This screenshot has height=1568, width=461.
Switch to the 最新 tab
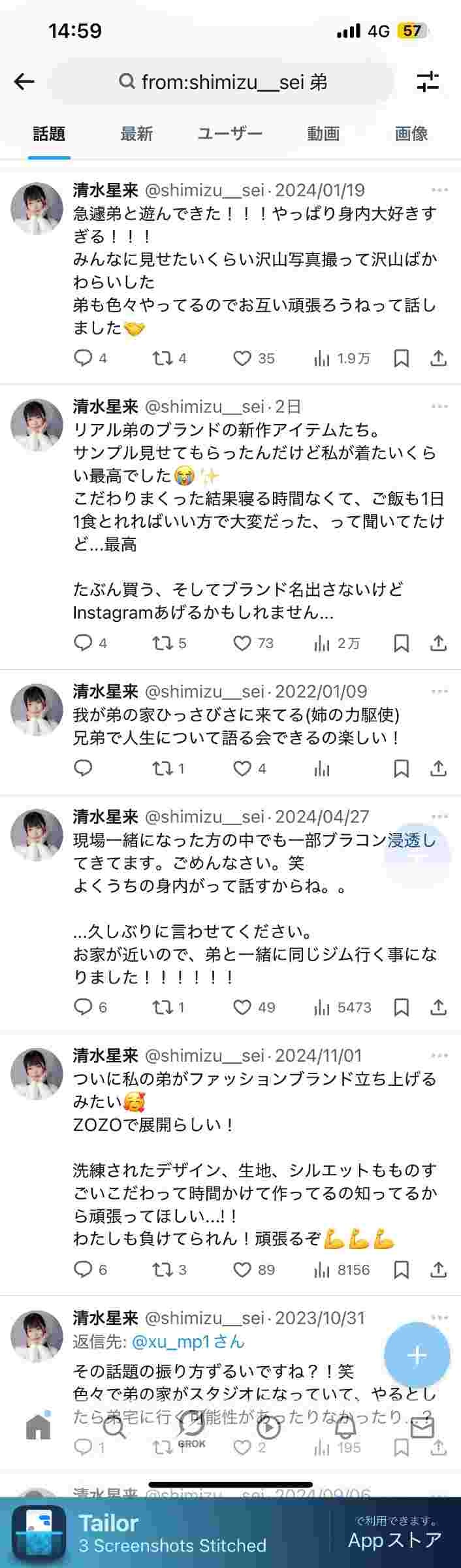(136, 134)
